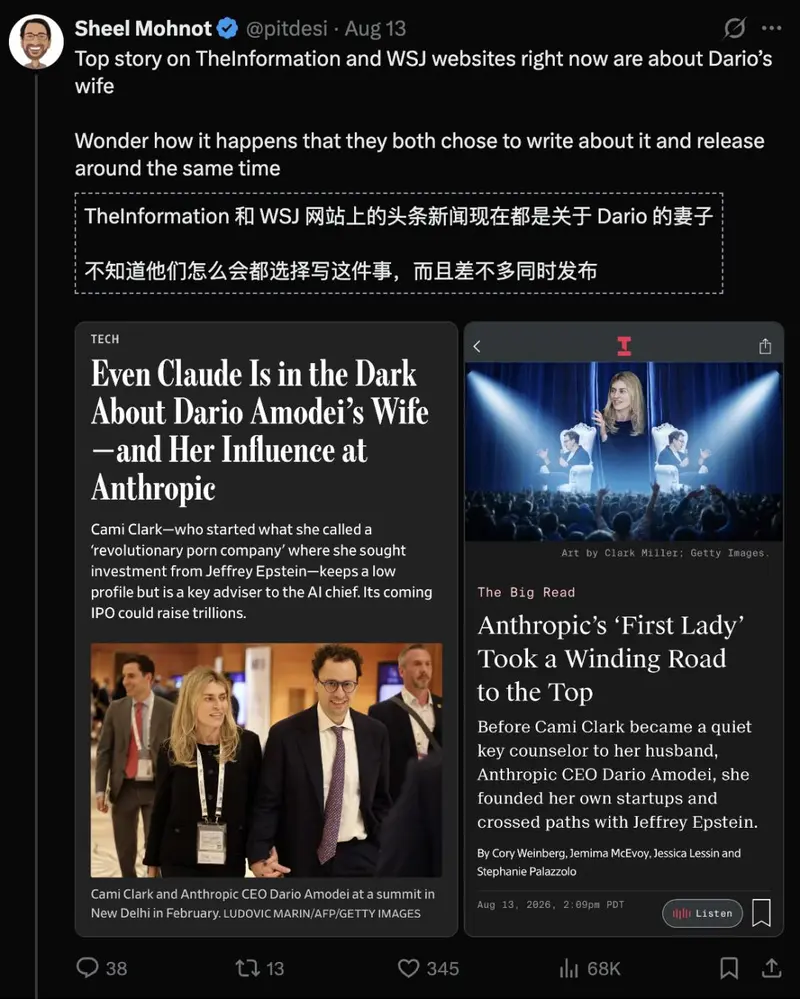800x999 pixels.
Task: Open The Information article screenshot image
Action: click(624, 629)
